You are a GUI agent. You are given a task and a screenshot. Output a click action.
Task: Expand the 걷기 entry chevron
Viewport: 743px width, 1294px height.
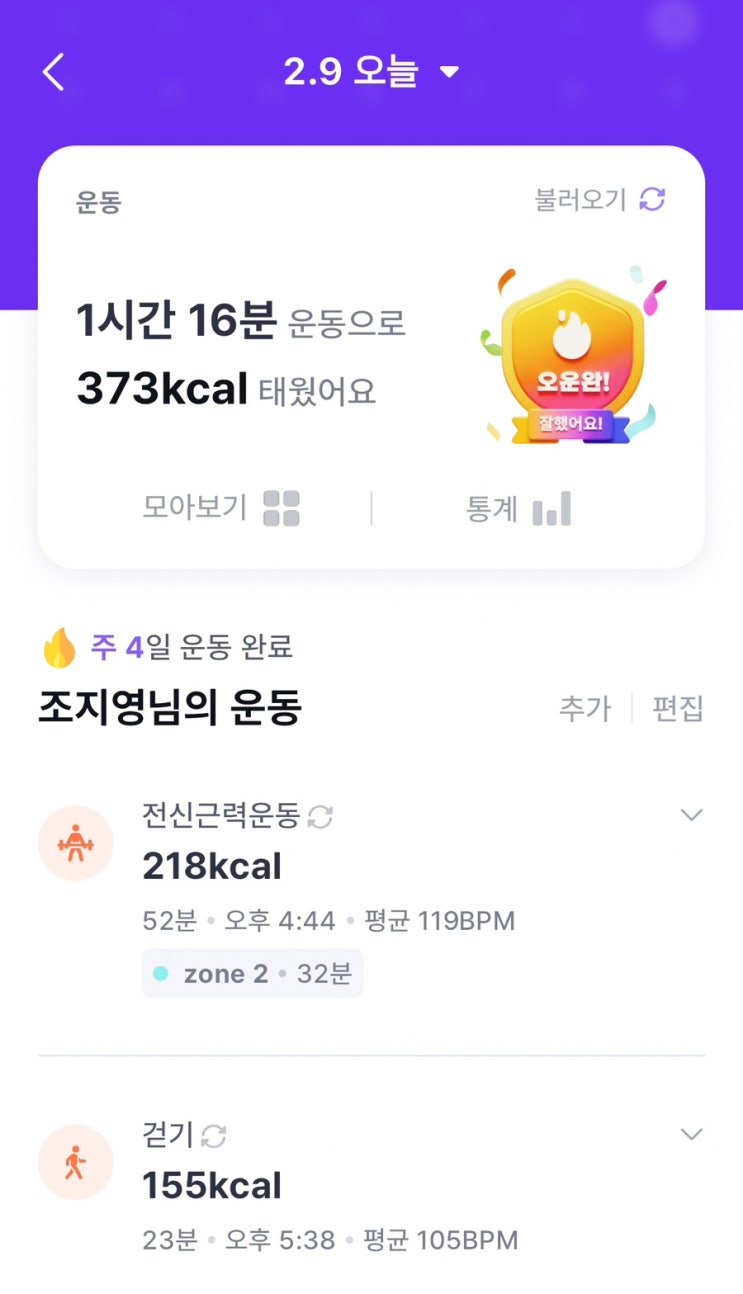(x=691, y=1134)
